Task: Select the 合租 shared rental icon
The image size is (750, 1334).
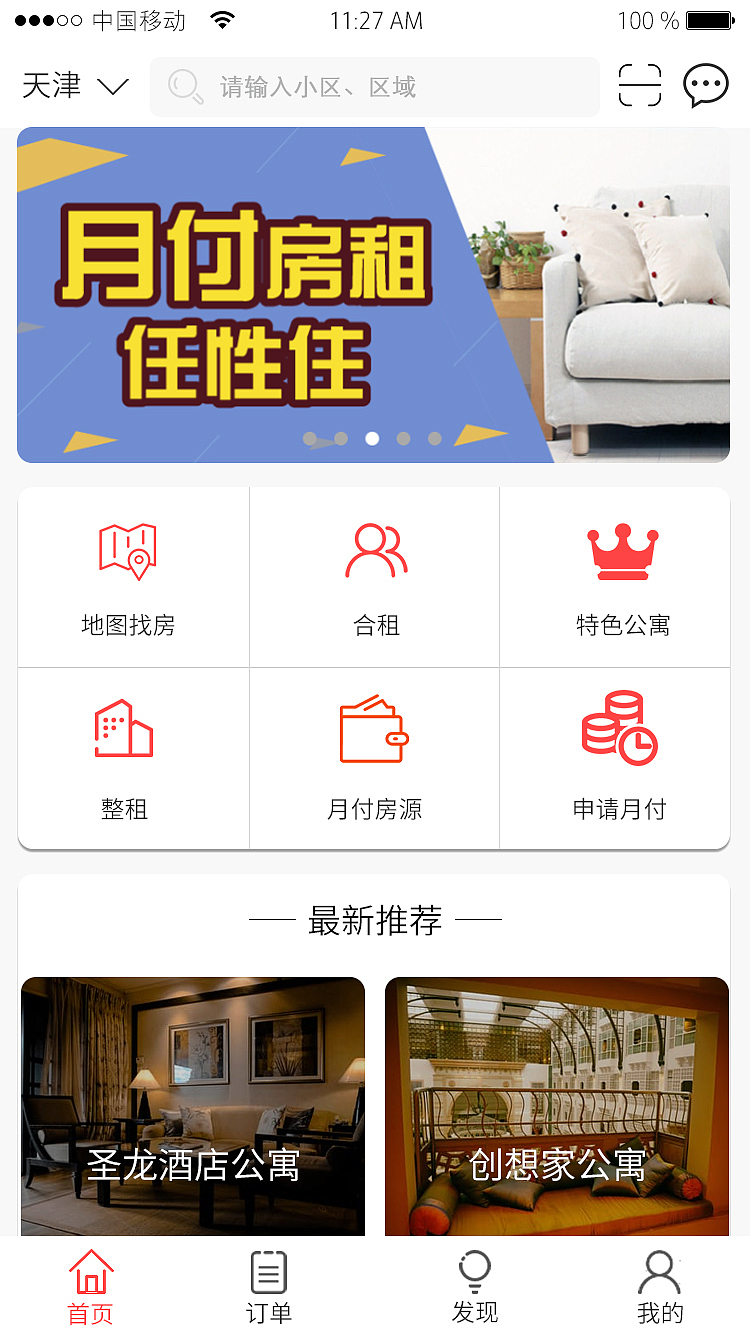Action: (374, 548)
